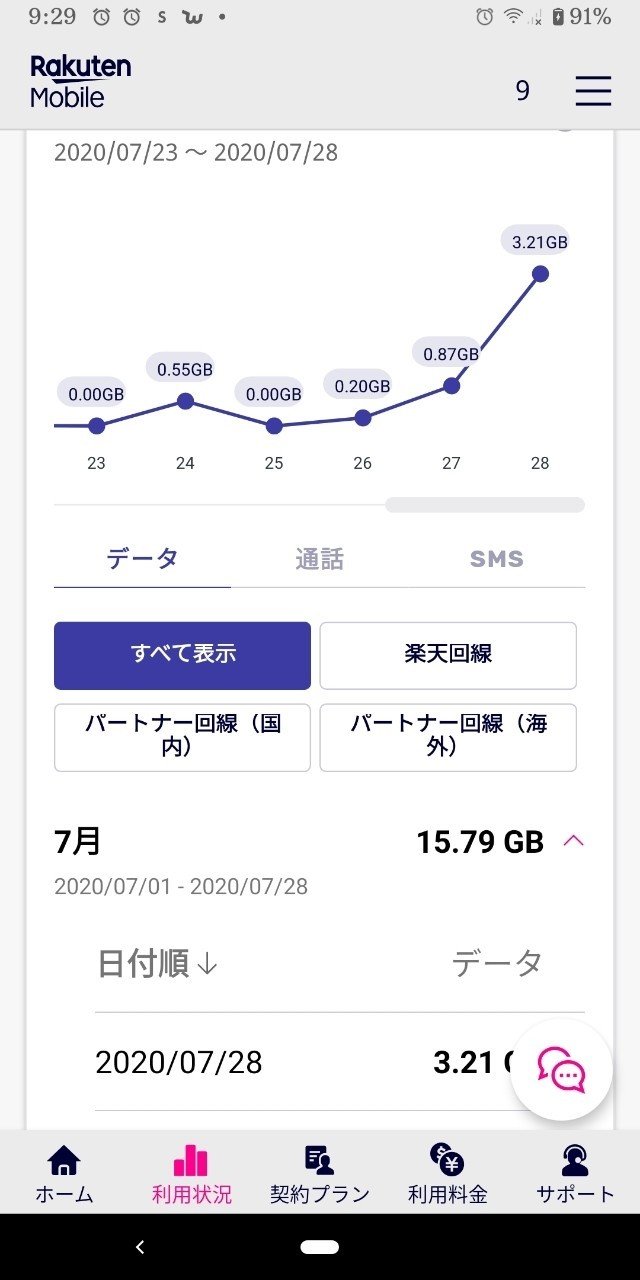Open the サポート tab

575,1174
